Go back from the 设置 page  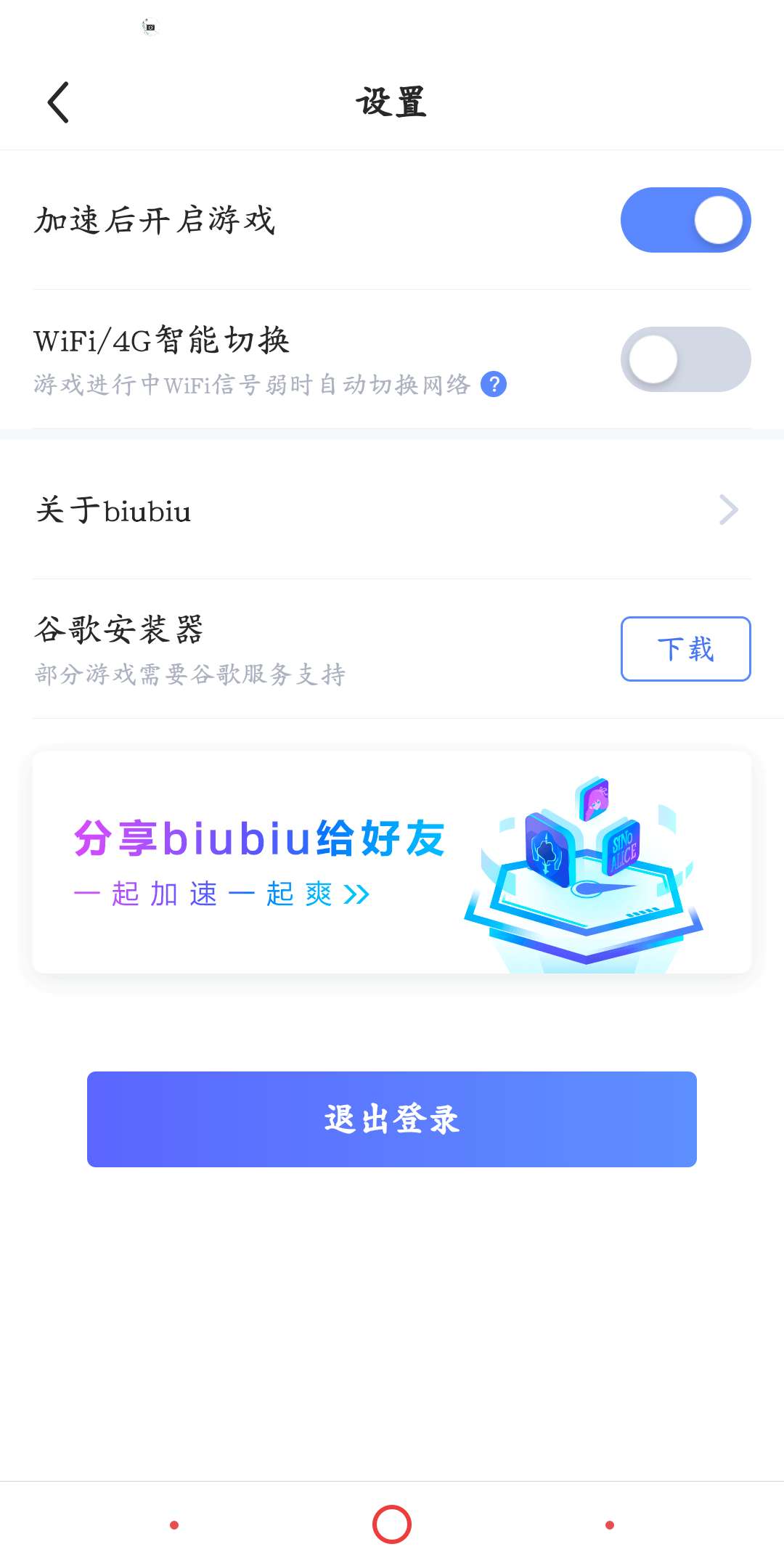(58, 102)
